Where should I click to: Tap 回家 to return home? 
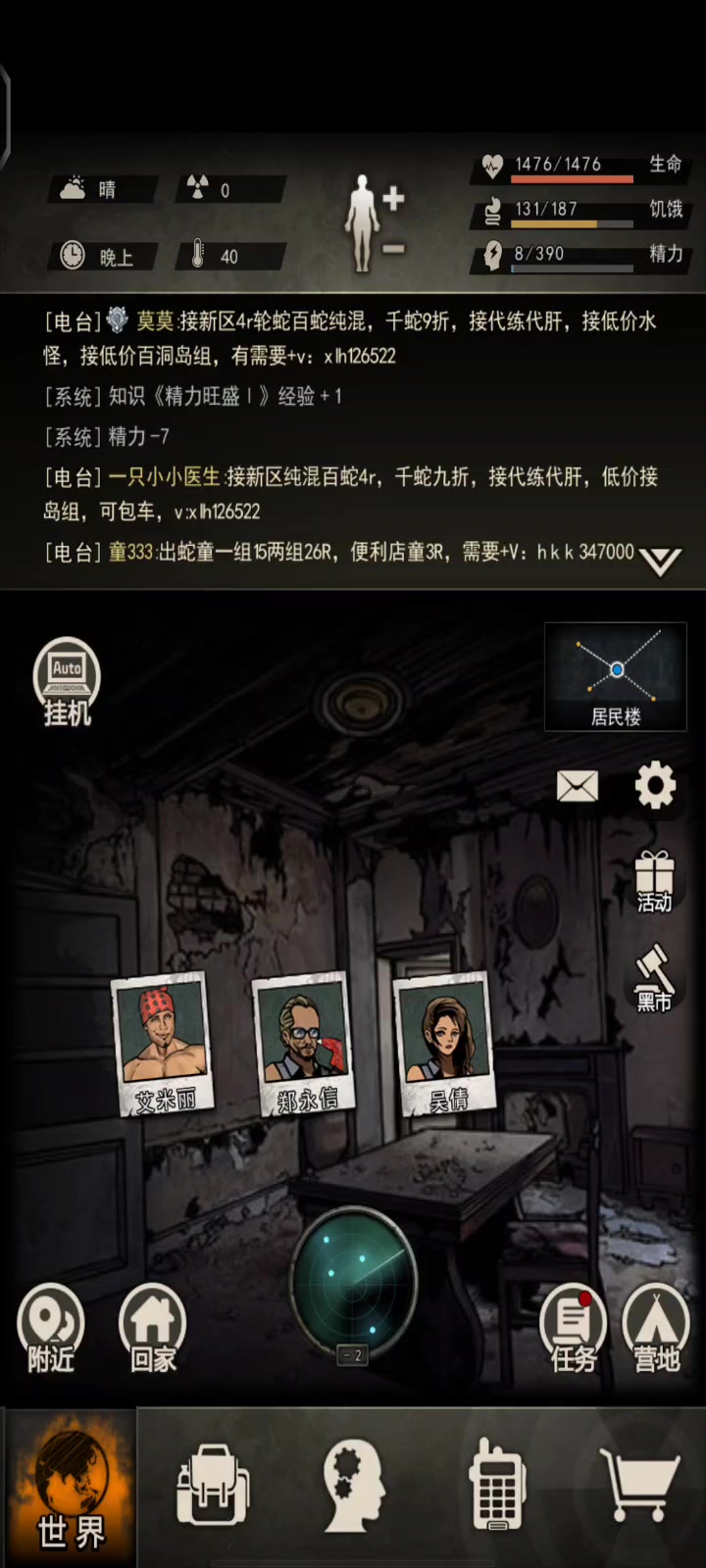[153, 1329]
